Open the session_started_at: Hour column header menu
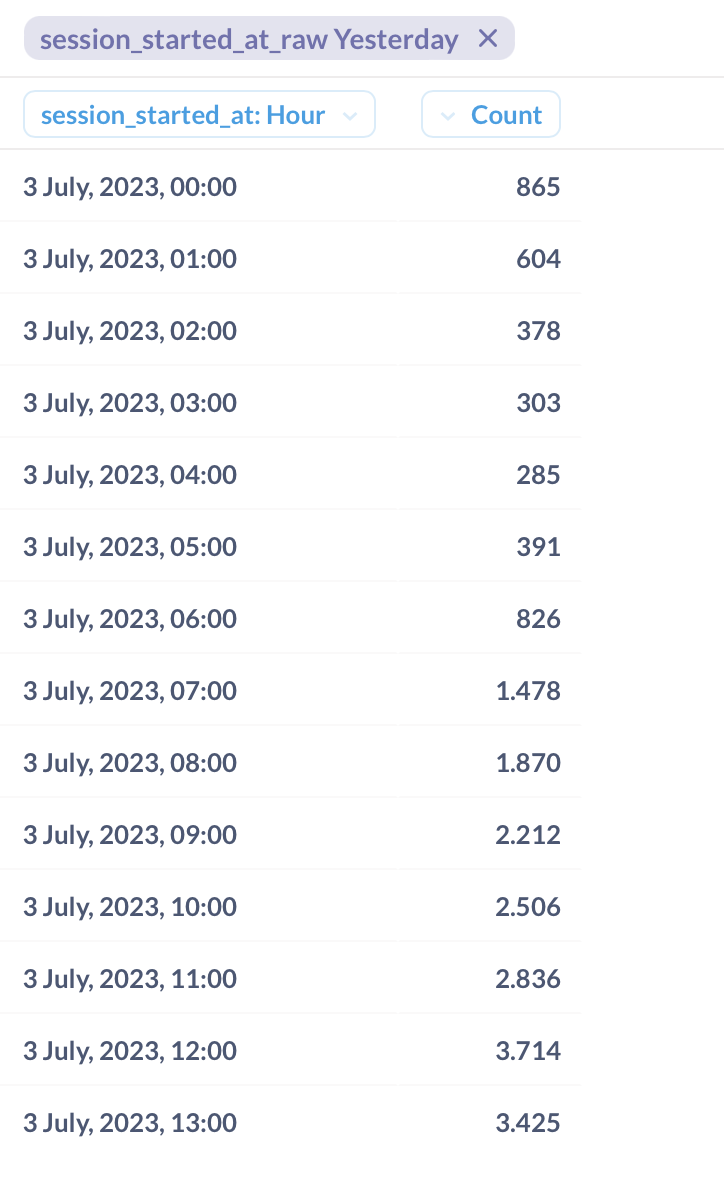This screenshot has height=1188, width=724. tap(199, 114)
